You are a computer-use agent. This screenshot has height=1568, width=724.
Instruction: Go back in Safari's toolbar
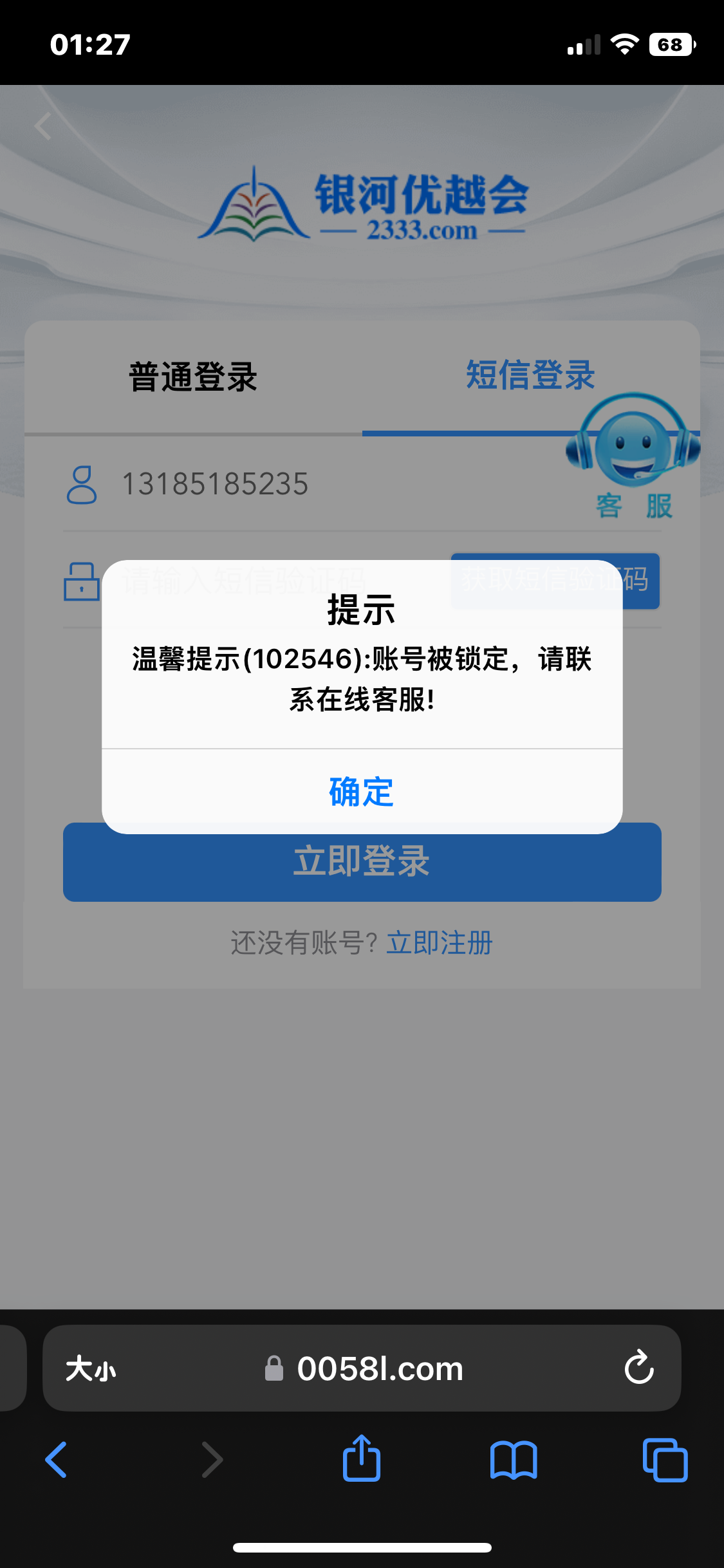click(x=57, y=1459)
